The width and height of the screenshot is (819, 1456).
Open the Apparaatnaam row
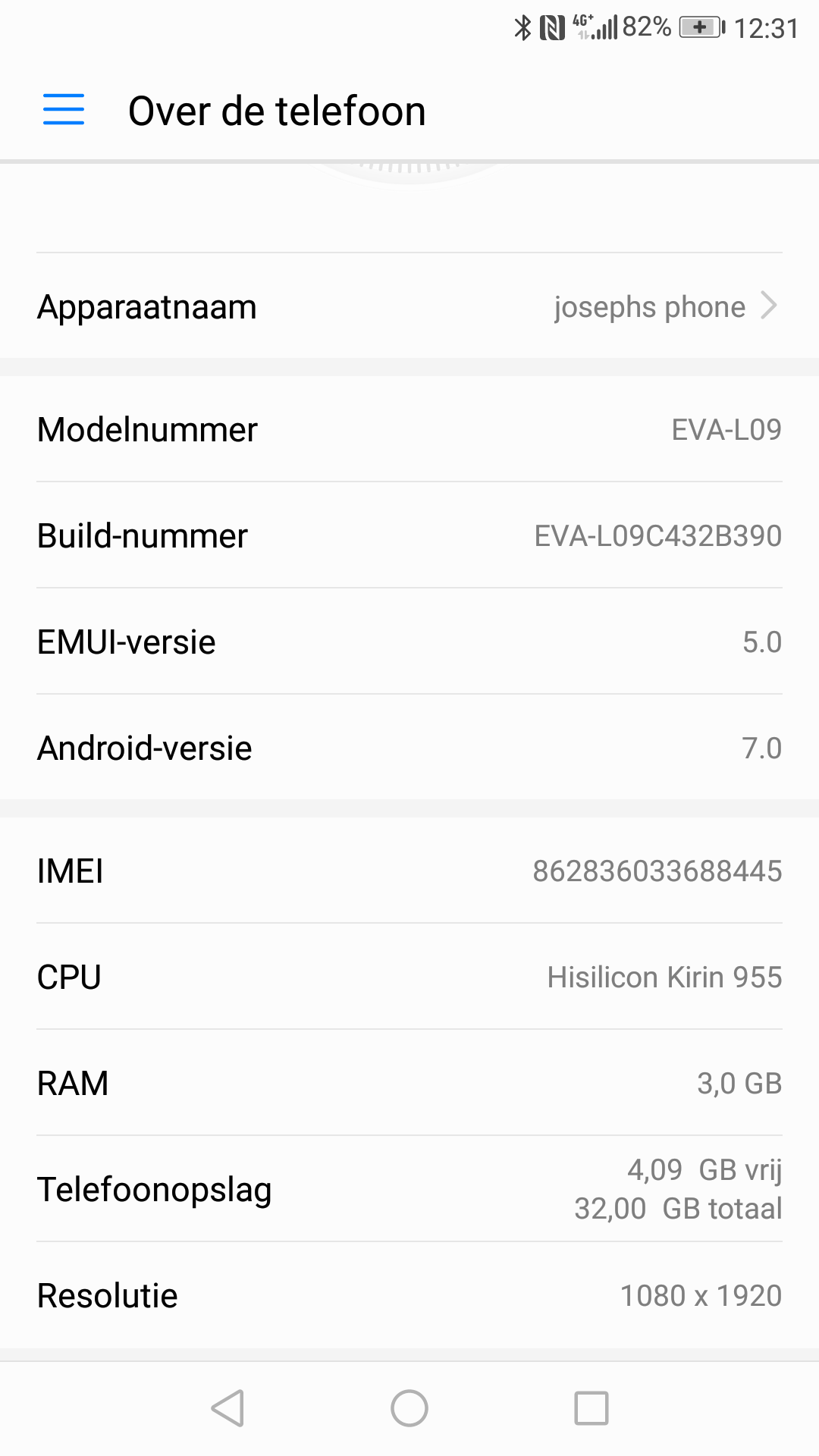pyautogui.click(x=409, y=306)
